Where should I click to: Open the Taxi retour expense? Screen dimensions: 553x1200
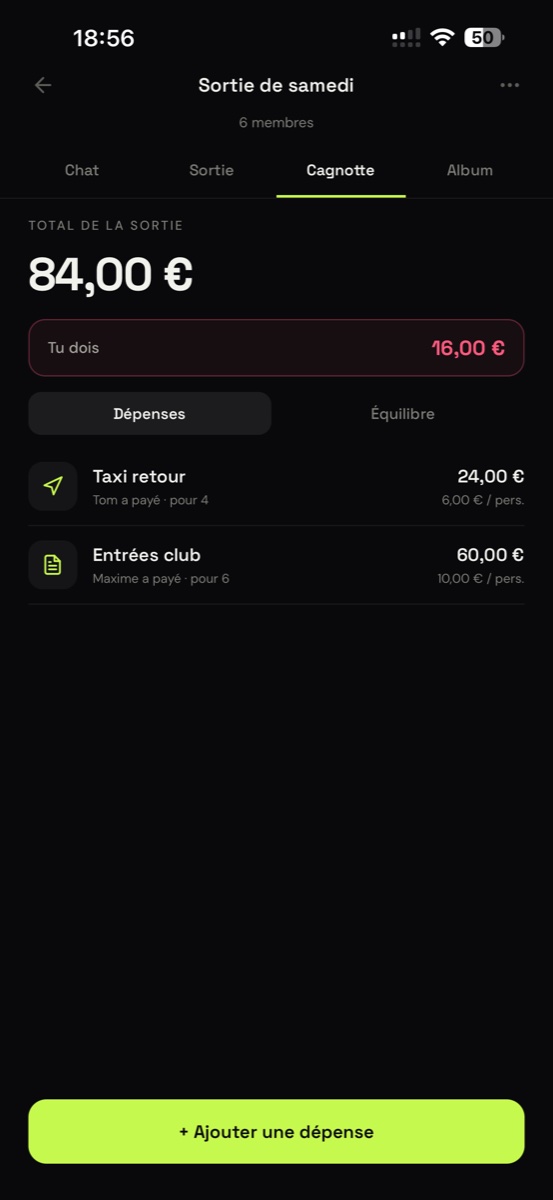pyautogui.click(x=276, y=486)
